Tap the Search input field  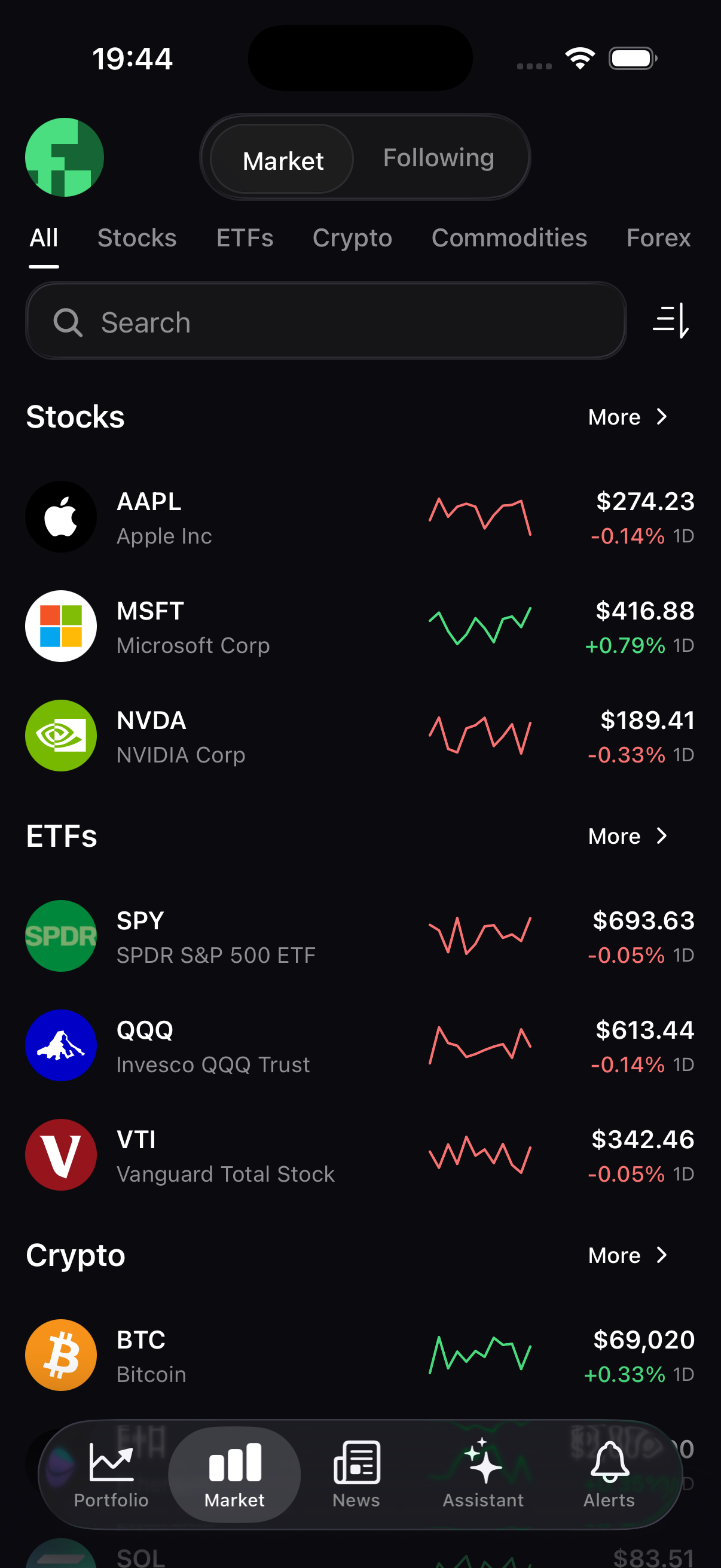click(x=326, y=321)
